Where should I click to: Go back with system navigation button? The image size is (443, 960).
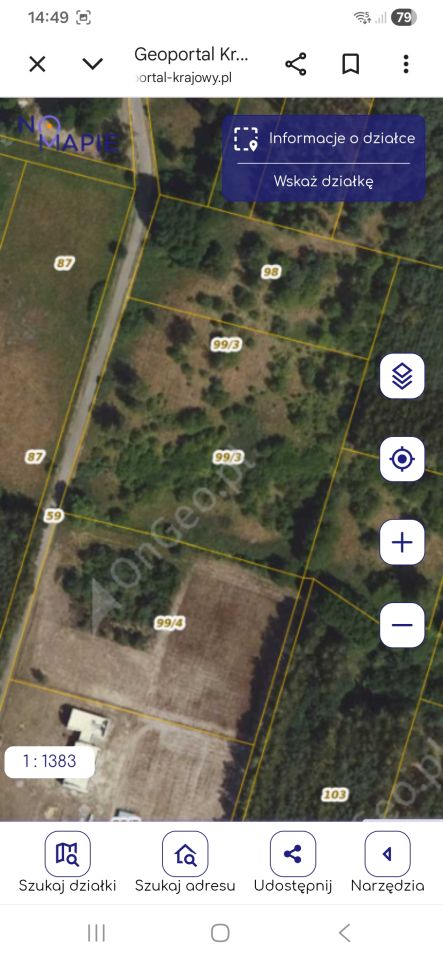pos(344,933)
